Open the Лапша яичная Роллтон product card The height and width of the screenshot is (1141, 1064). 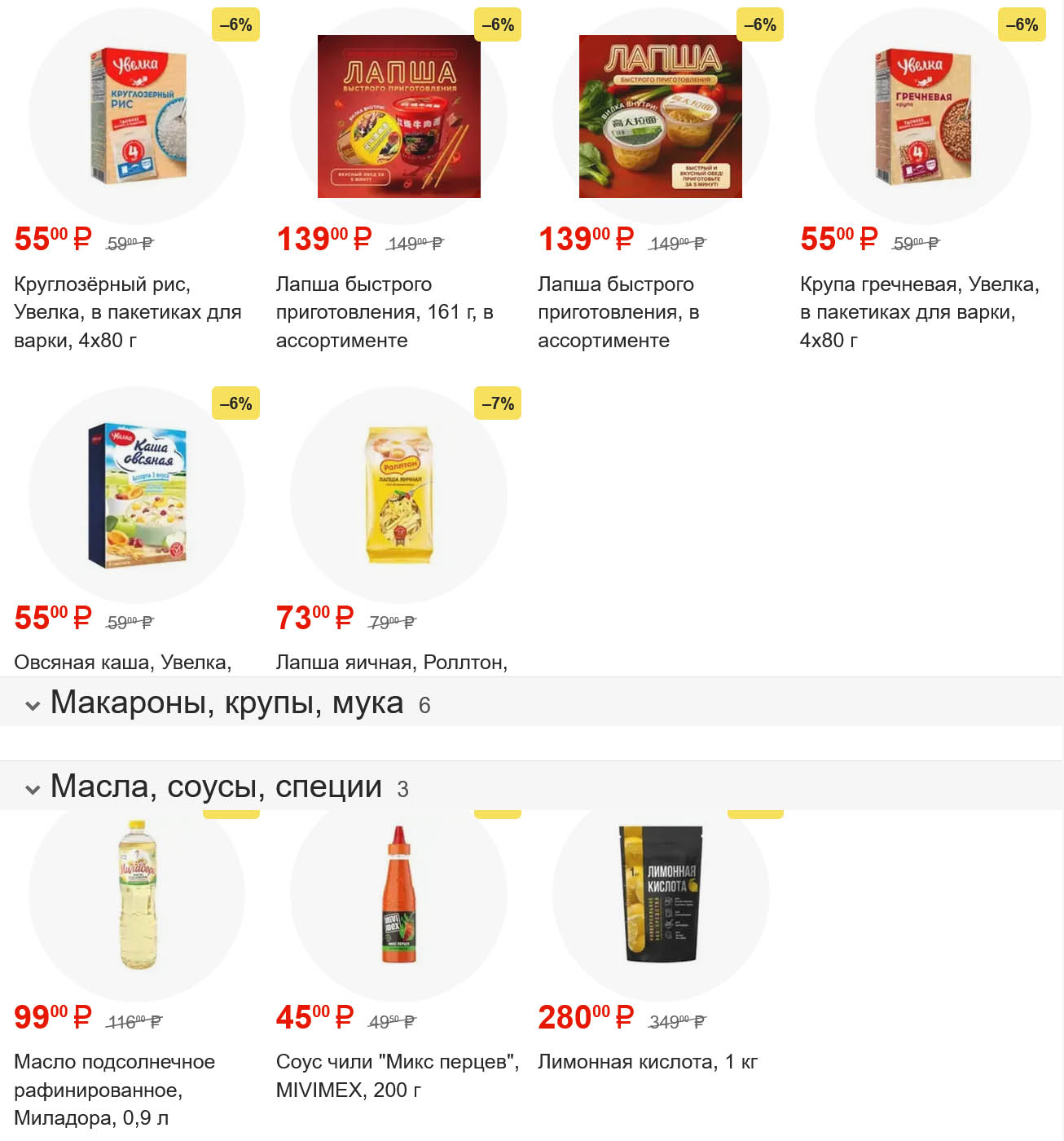(398, 495)
